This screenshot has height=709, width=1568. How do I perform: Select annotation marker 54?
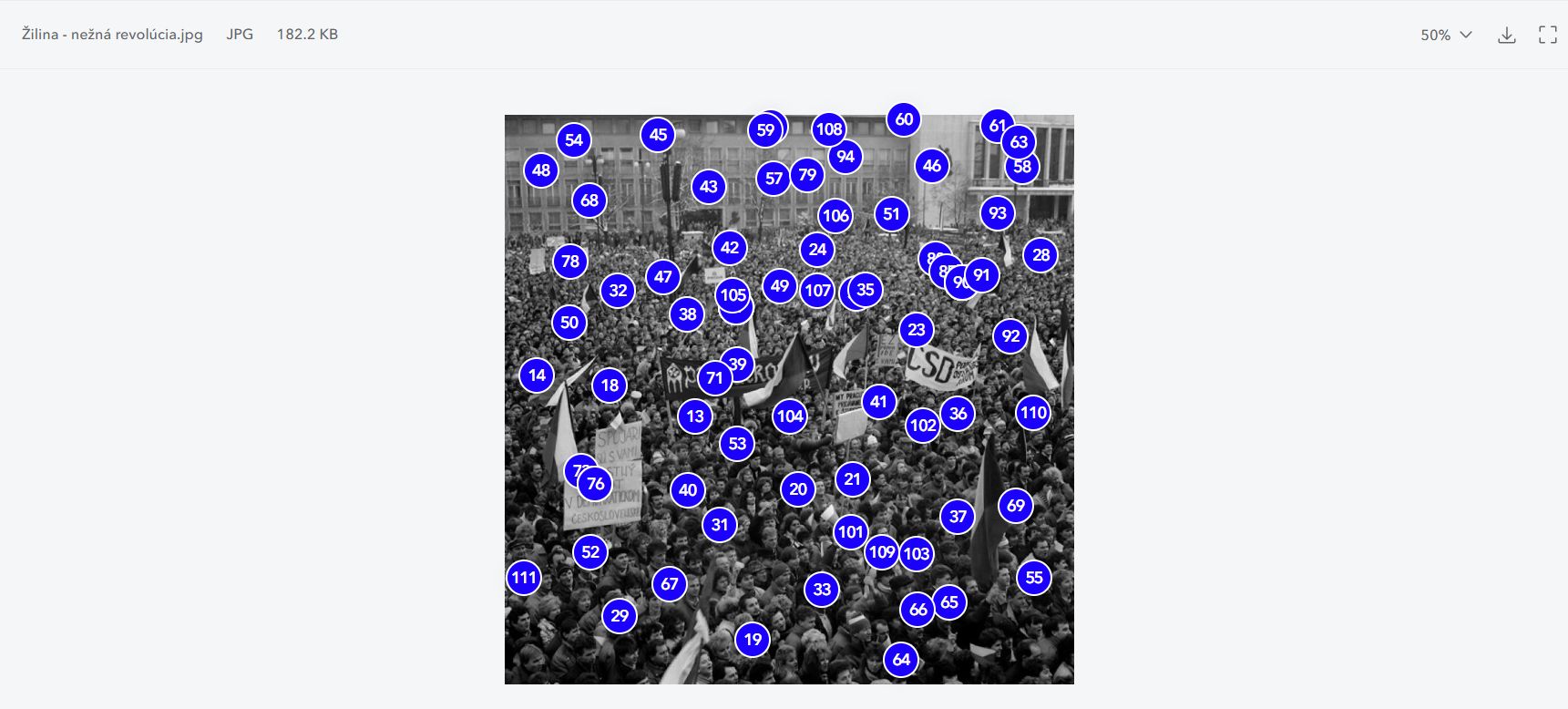tap(574, 140)
